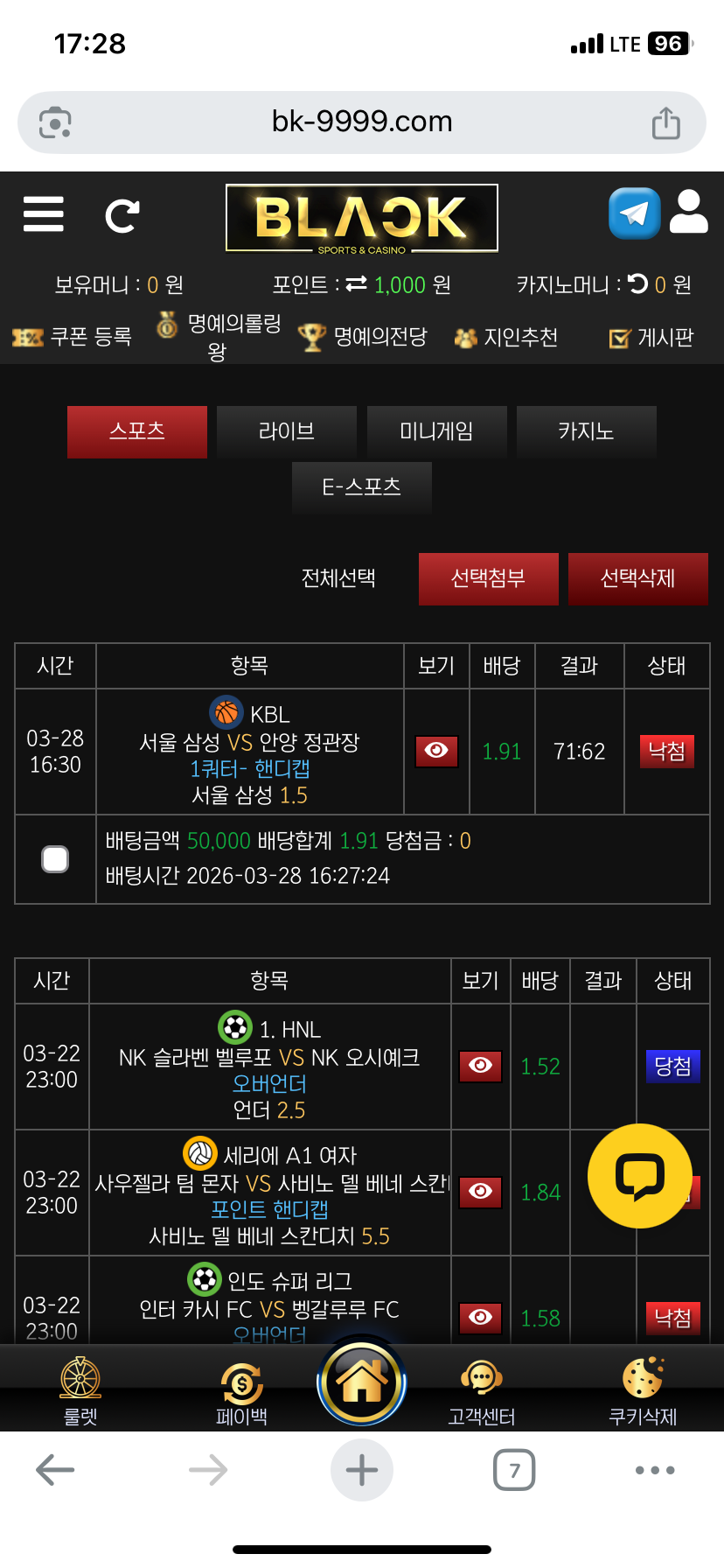The width and height of the screenshot is (724, 1568).
Task: View details of the KBL 서울 삼성 match
Action: pos(436,751)
